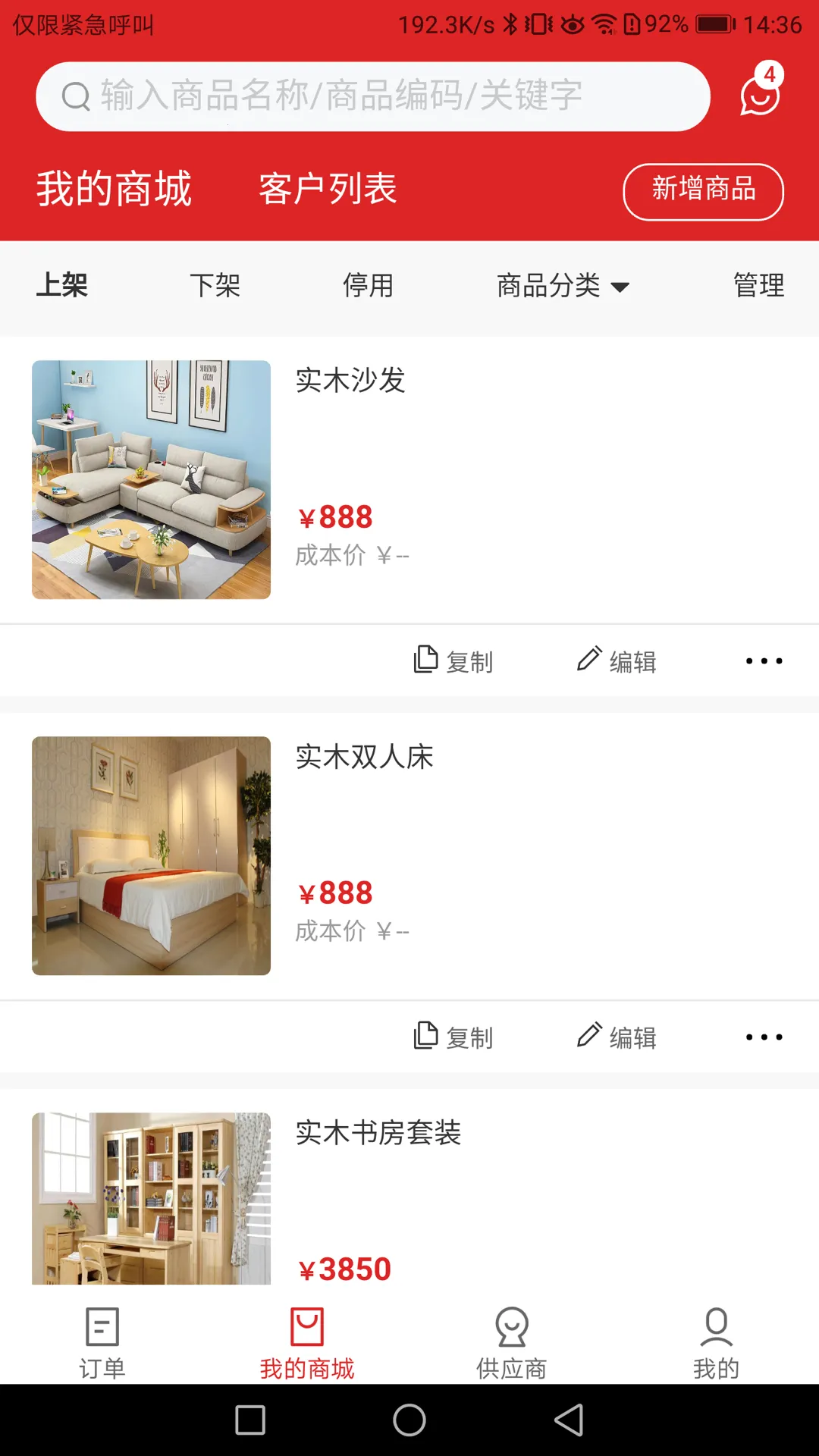Edit the 实木沙发 product
Viewport: 819px width, 1456px height.
coord(617,661)
